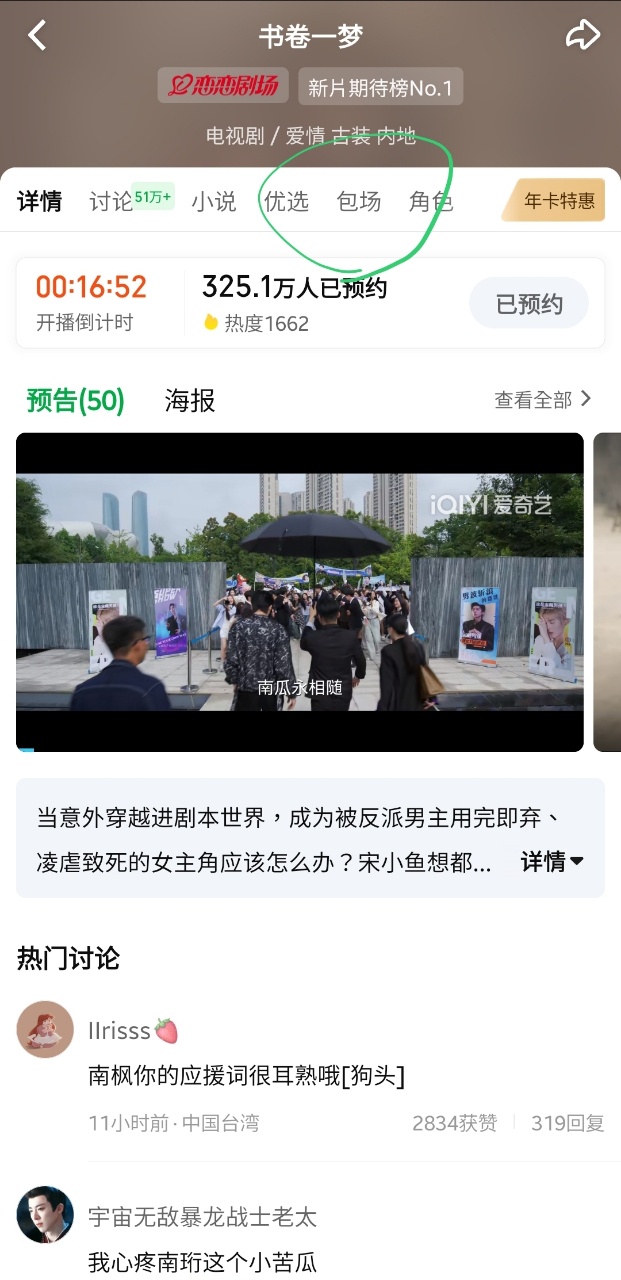Expand the synopsis with 详情
Image resolution: width=621 pixels, height=1280 pixels.
click(552, 861)
